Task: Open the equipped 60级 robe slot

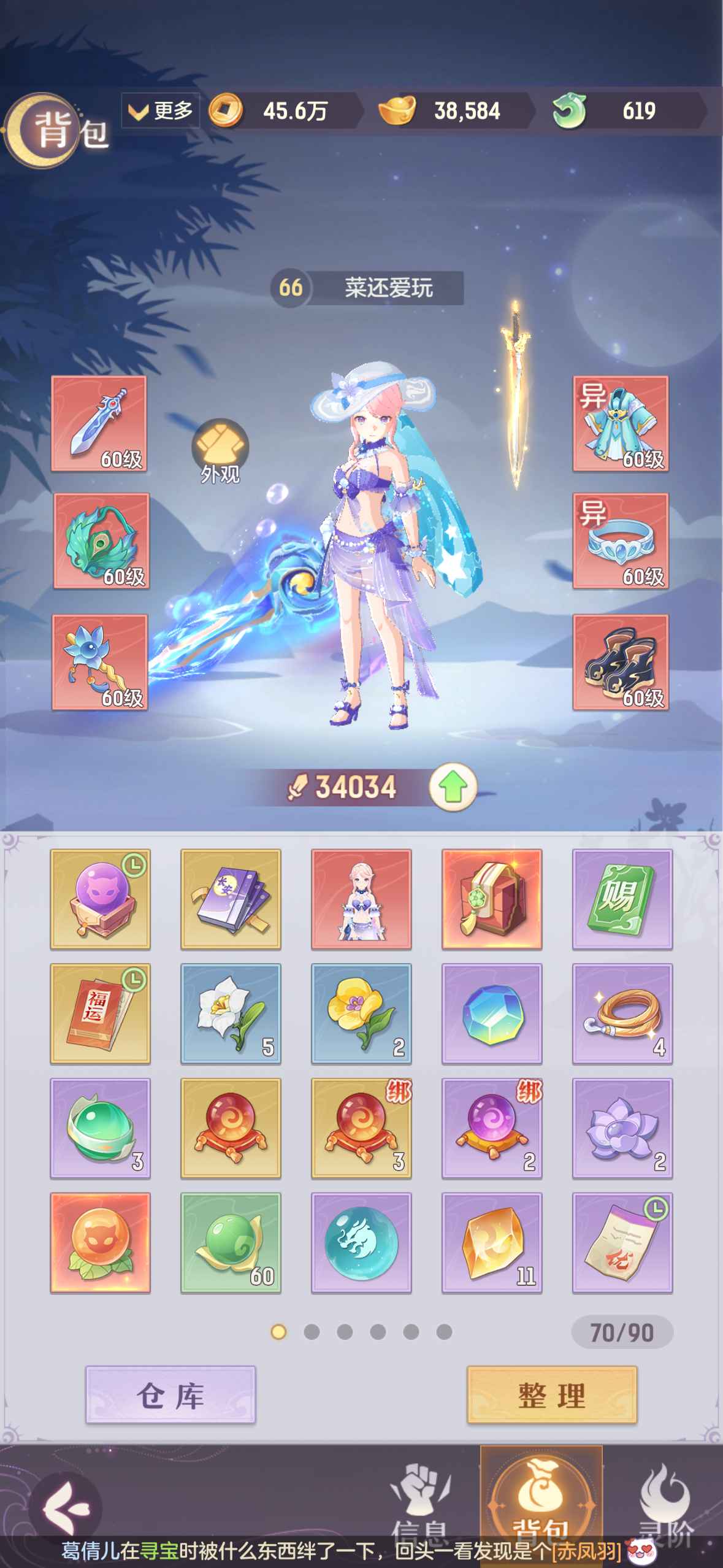Action: click(620, 424)
